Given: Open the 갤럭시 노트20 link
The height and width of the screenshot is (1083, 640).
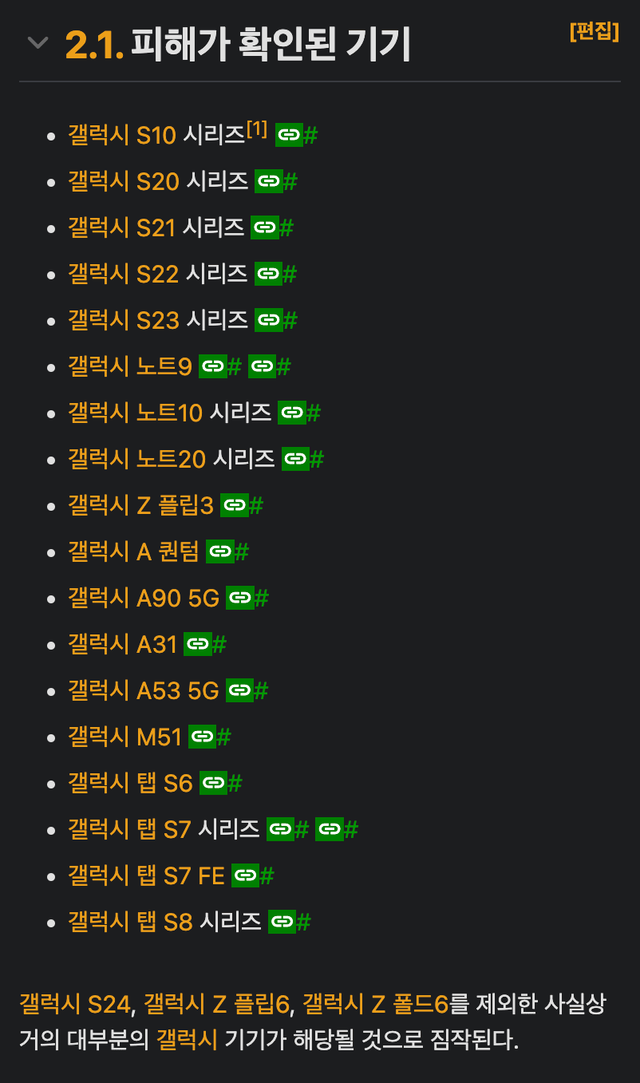Looking at the screenshot, I should pos(136,459).
